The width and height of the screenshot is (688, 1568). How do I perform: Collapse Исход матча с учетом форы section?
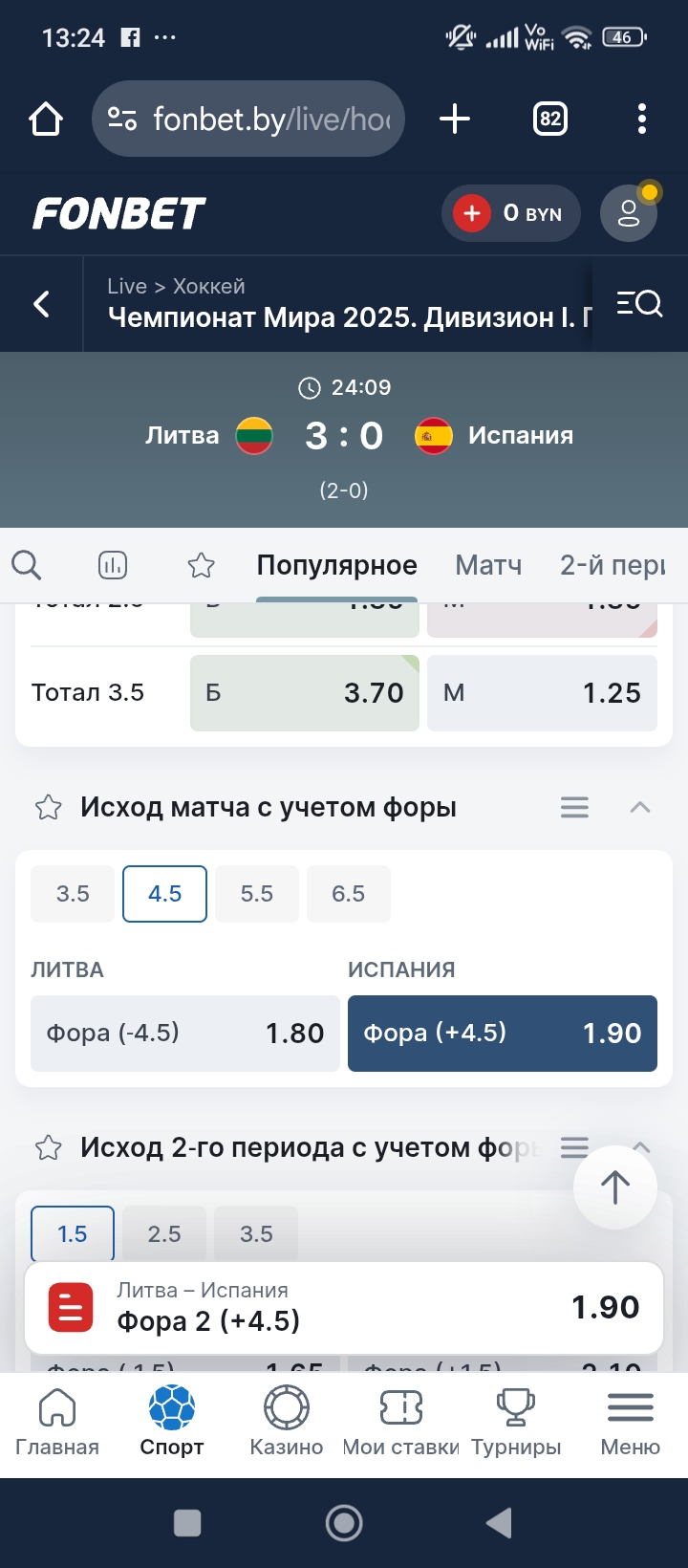click(x=639, y=808)
